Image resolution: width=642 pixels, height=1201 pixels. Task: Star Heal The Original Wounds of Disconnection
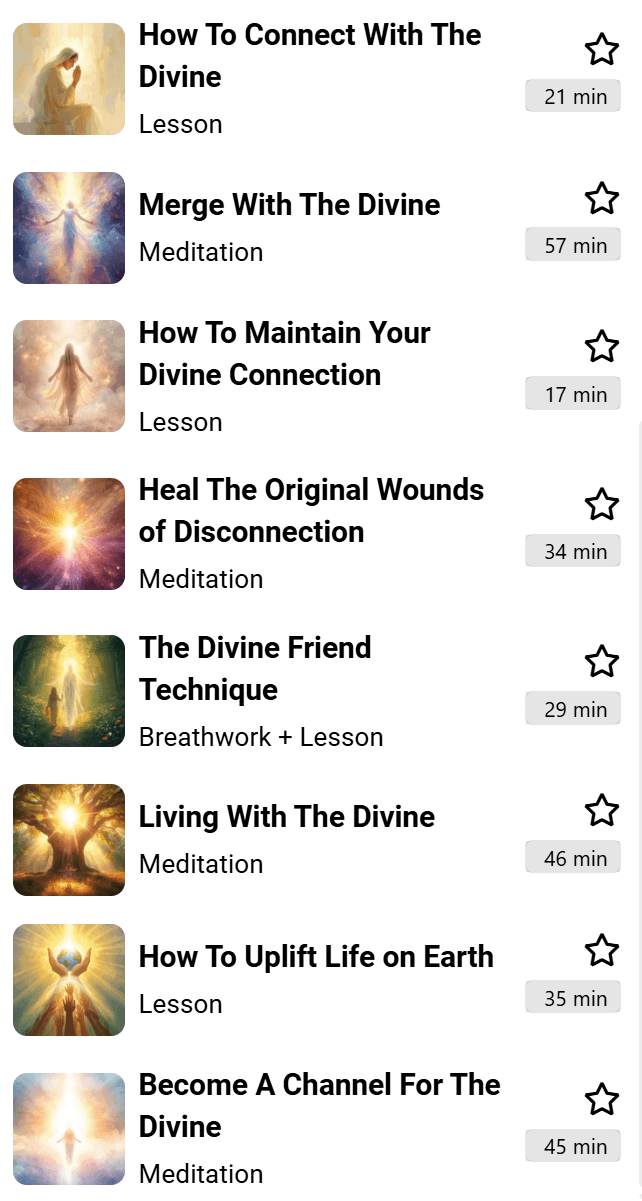[601, 504]
